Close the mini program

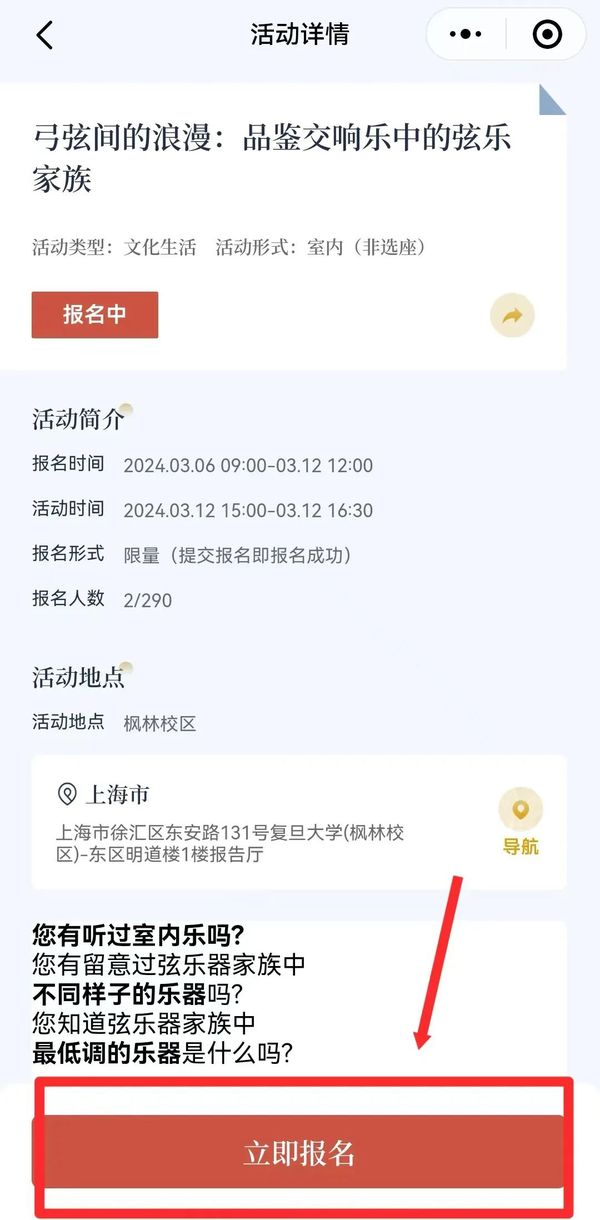tap(547, 35)
